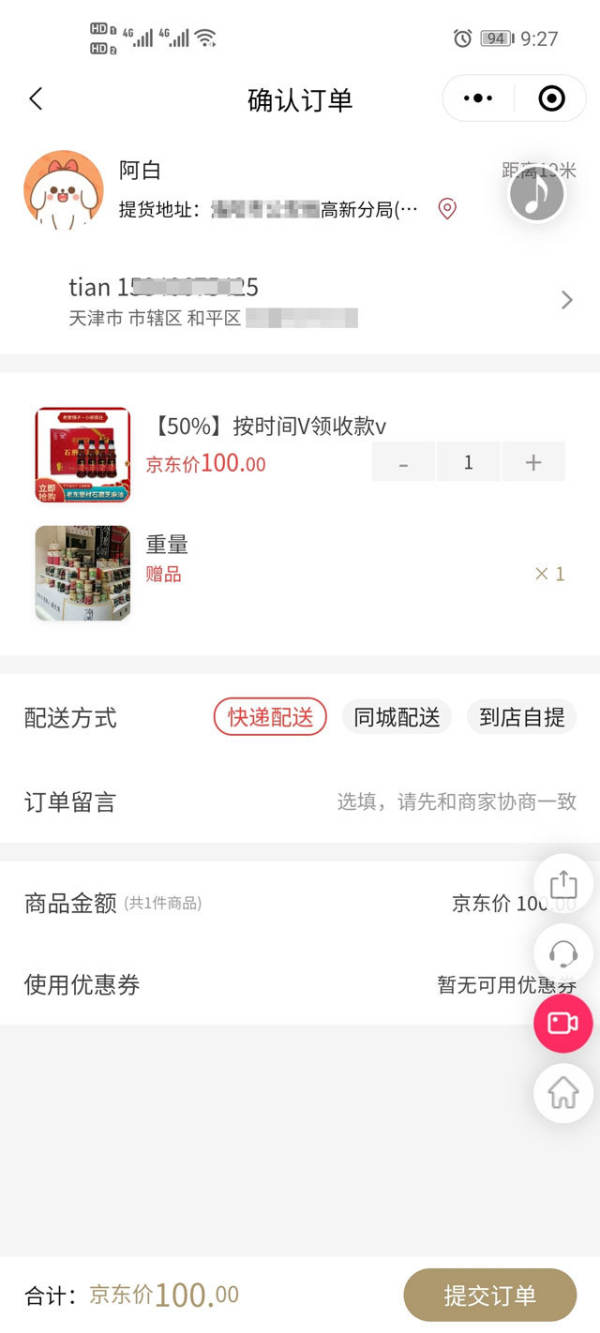
Task: Contact customer service via the headset icon
Action: 563,953
